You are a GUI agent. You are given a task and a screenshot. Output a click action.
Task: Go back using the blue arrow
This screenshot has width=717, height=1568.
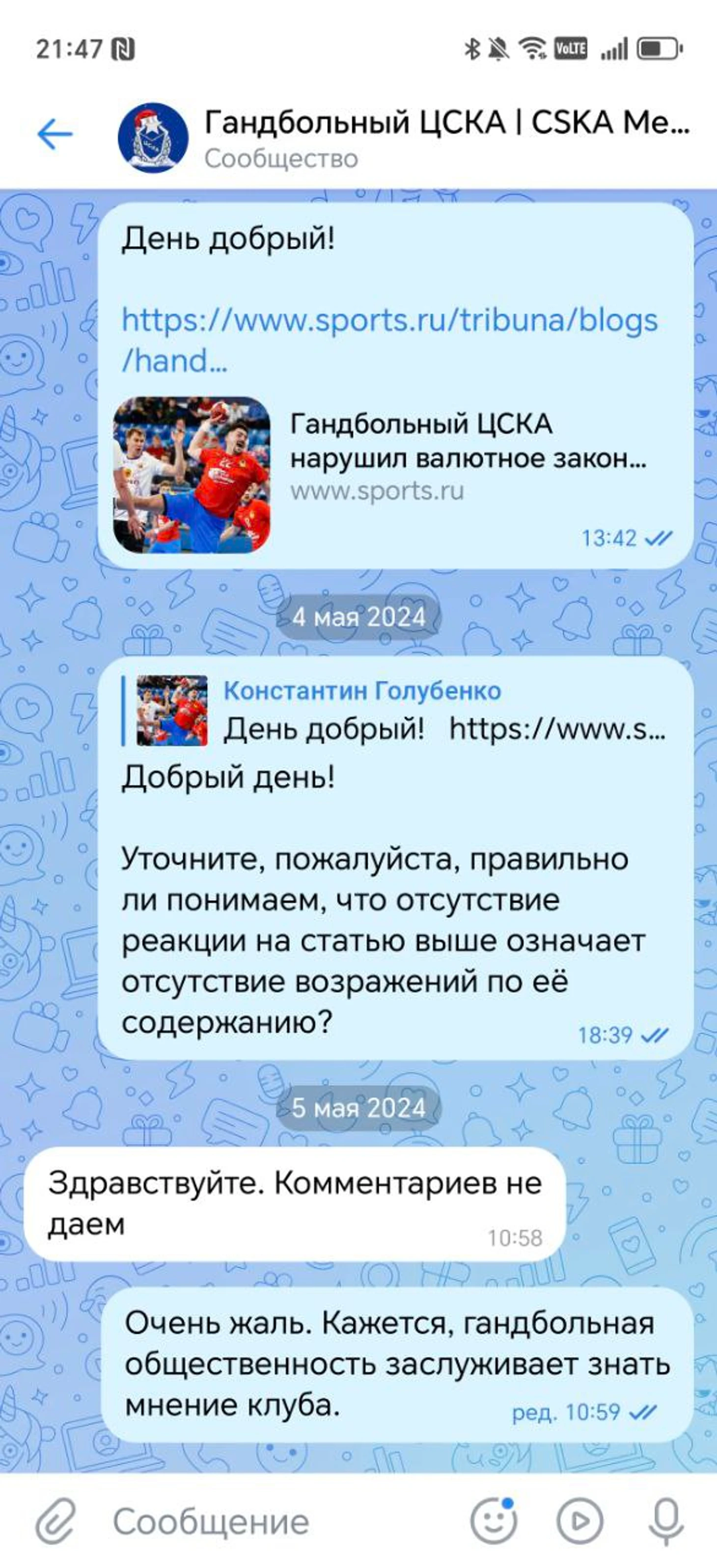click(55, 134)
